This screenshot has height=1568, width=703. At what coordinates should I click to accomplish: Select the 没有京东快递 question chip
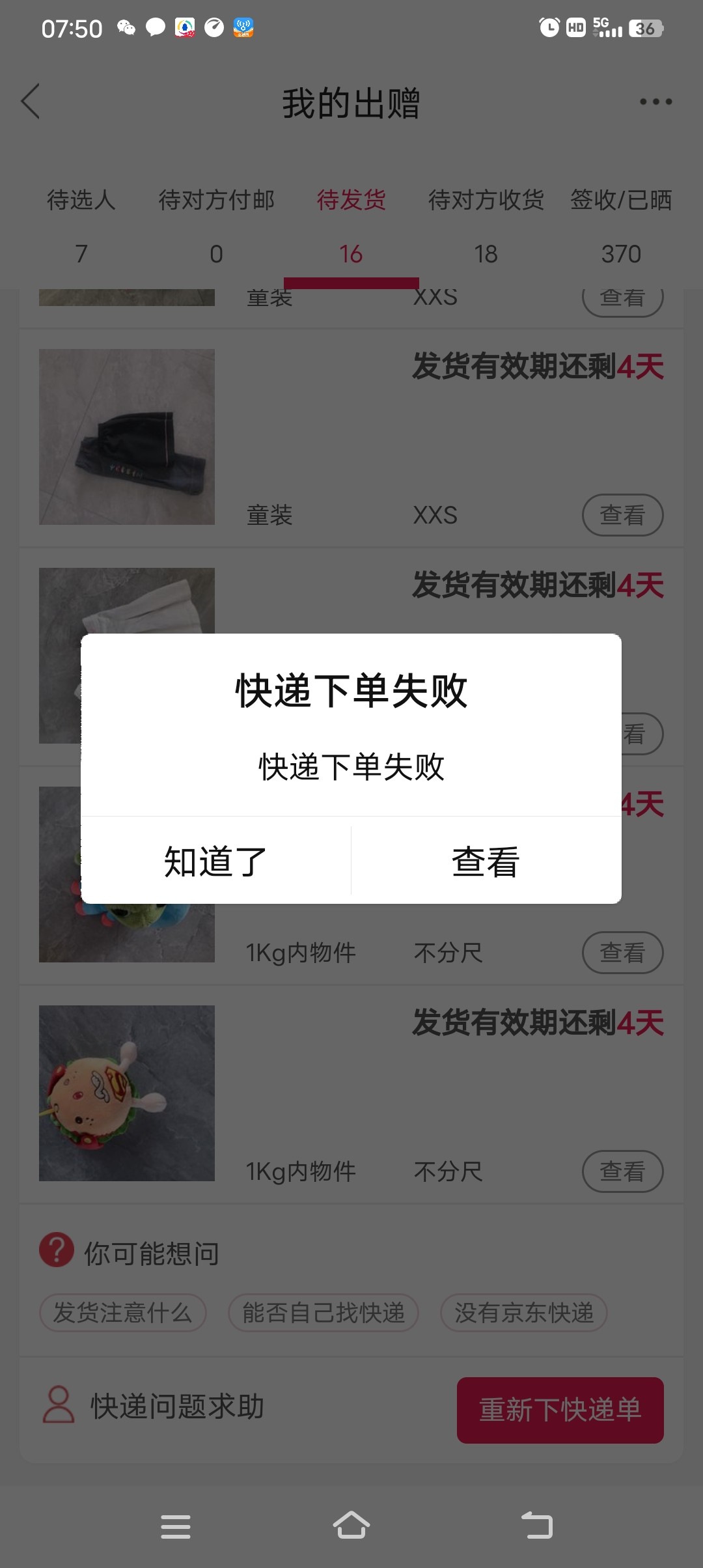[524, 1312]
